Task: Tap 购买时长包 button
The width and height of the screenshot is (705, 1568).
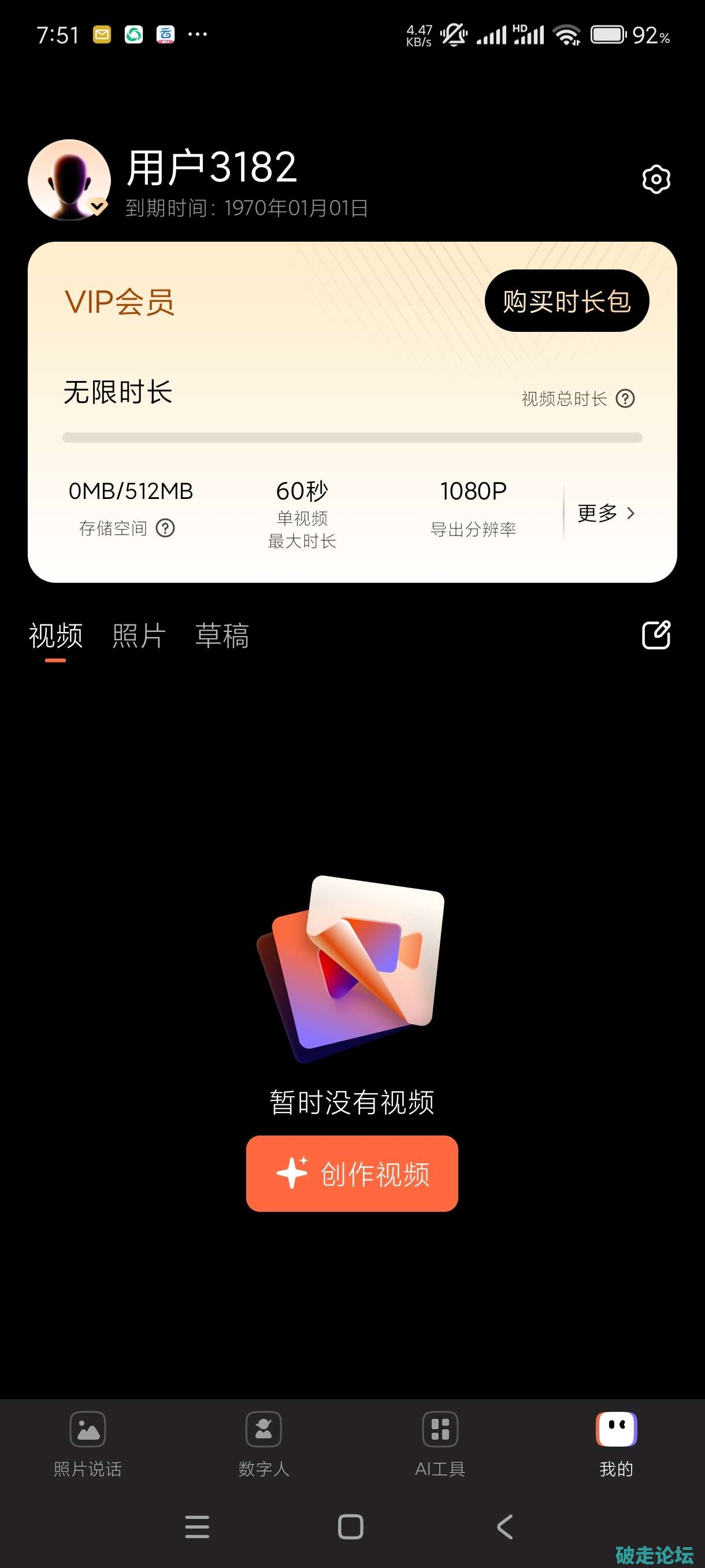Action: 566,301
